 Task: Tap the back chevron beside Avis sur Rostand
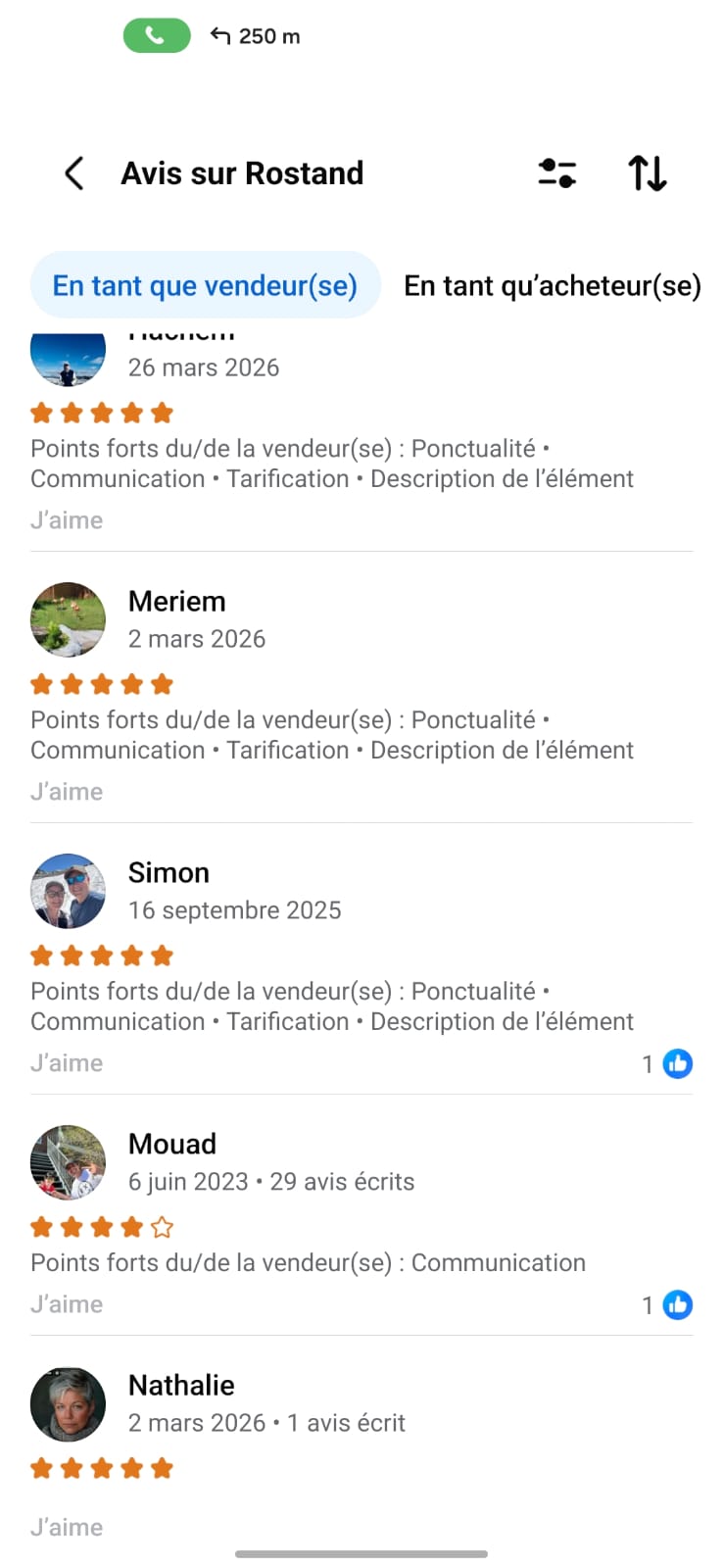[73, 172]
